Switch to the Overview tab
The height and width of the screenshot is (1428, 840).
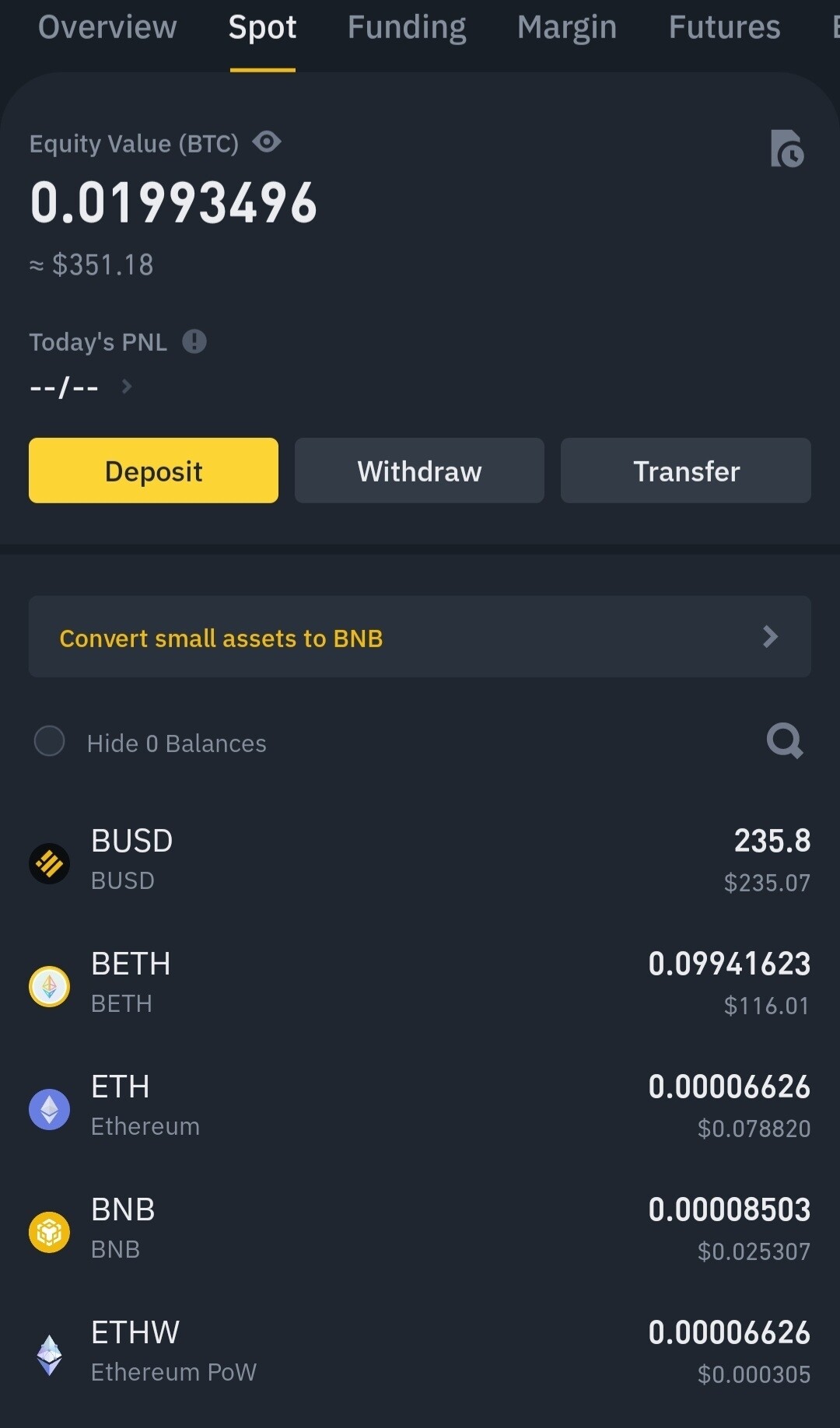pos(107,28)
